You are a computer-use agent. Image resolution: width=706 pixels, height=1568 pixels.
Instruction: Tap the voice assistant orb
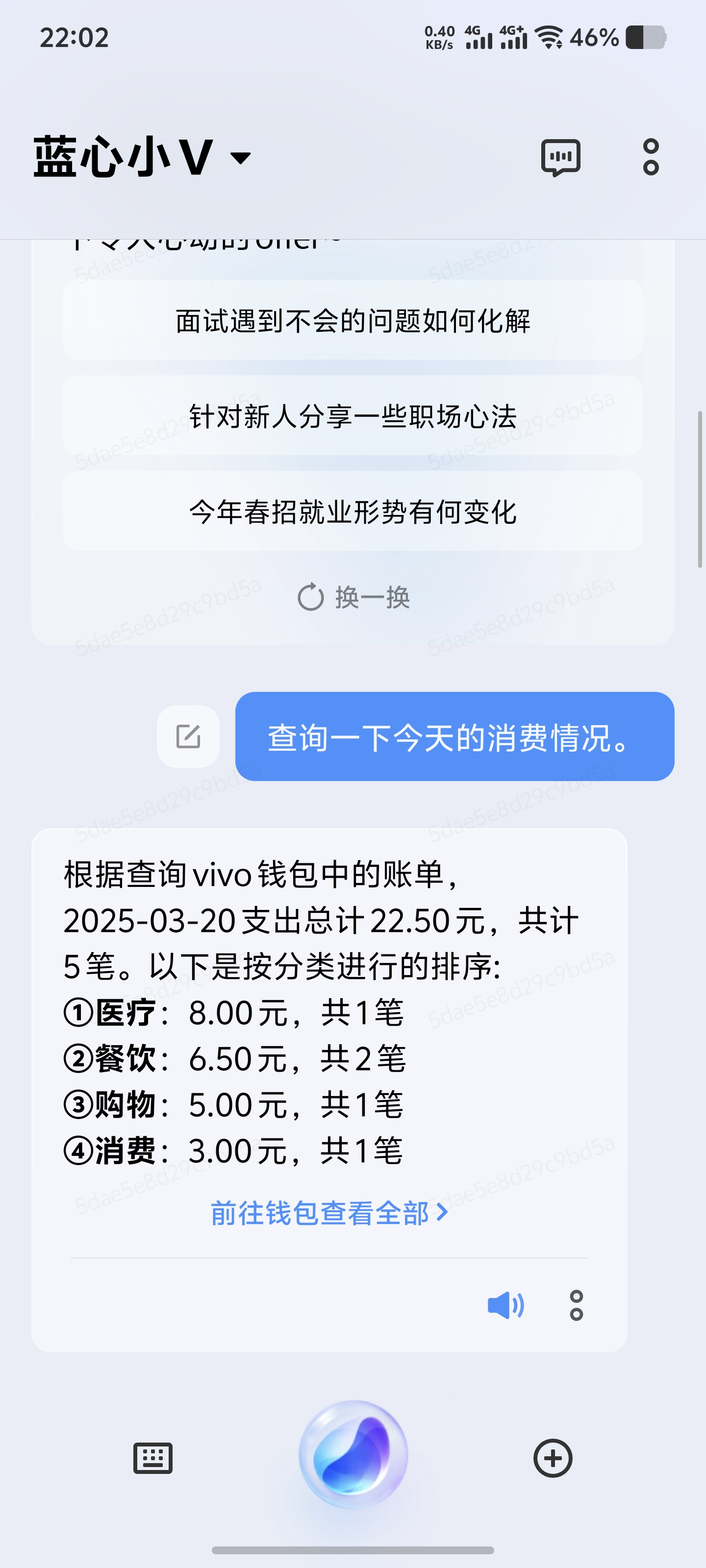tap(353, 1455)
